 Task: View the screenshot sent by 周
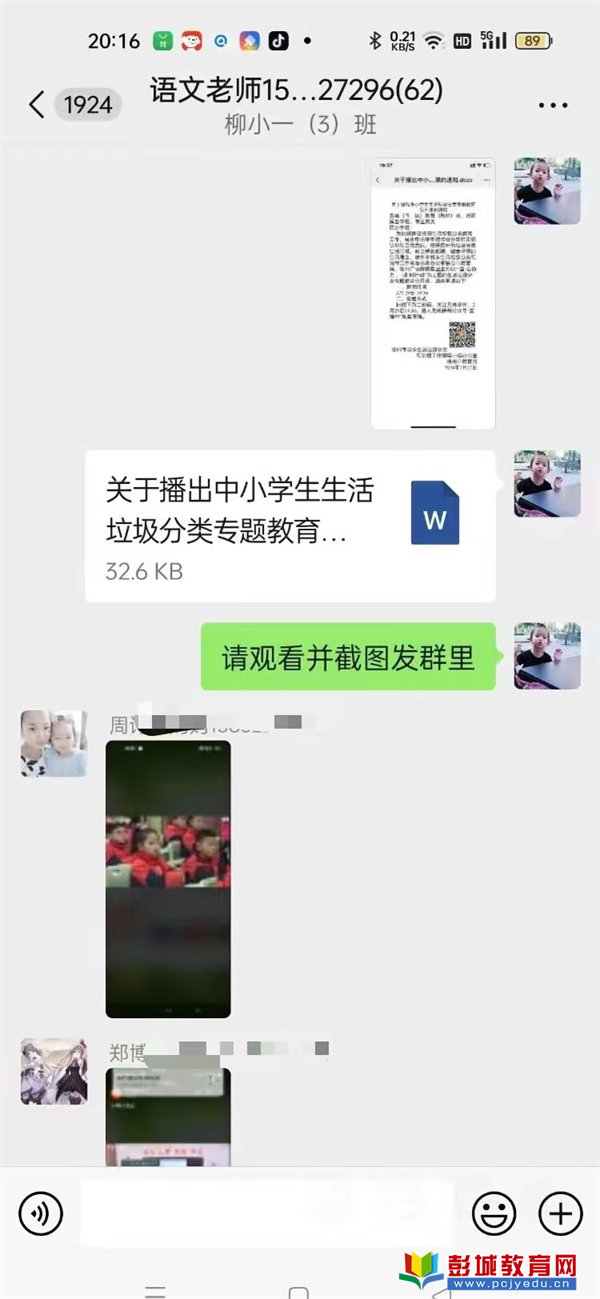[x=168, y=879]
